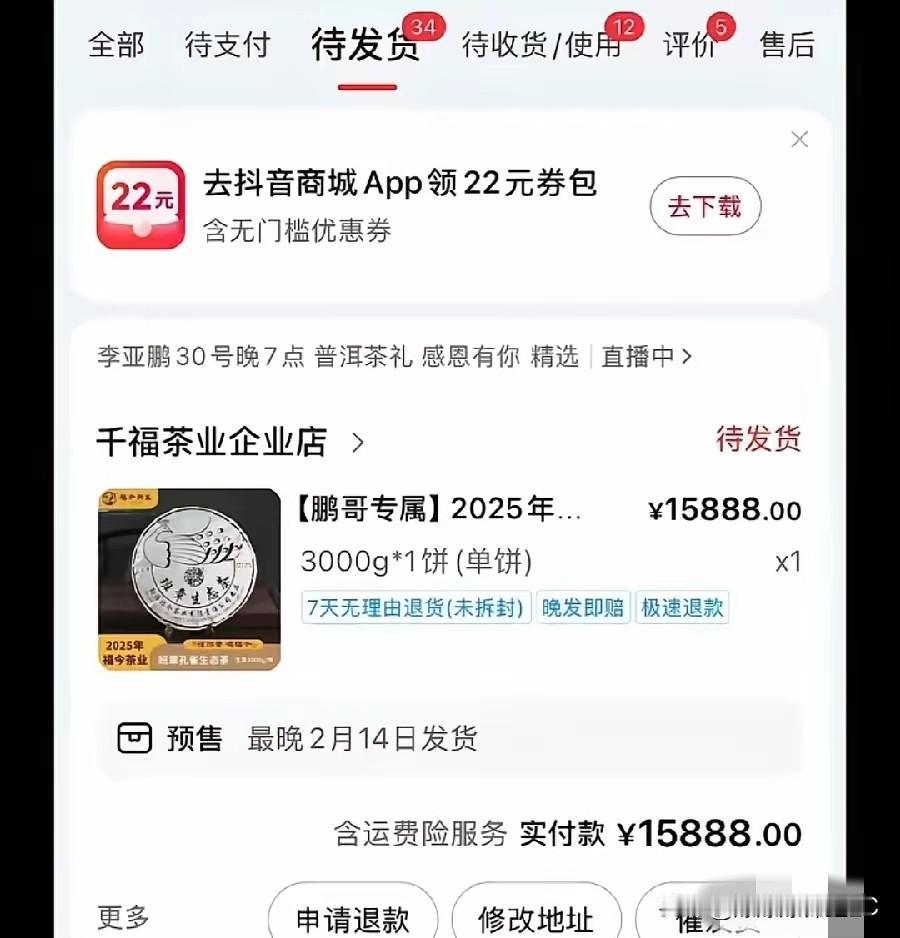Tap the 12 badge on 待收货/使用
Viewport: 900px width, 938px height.
(624, 28)
